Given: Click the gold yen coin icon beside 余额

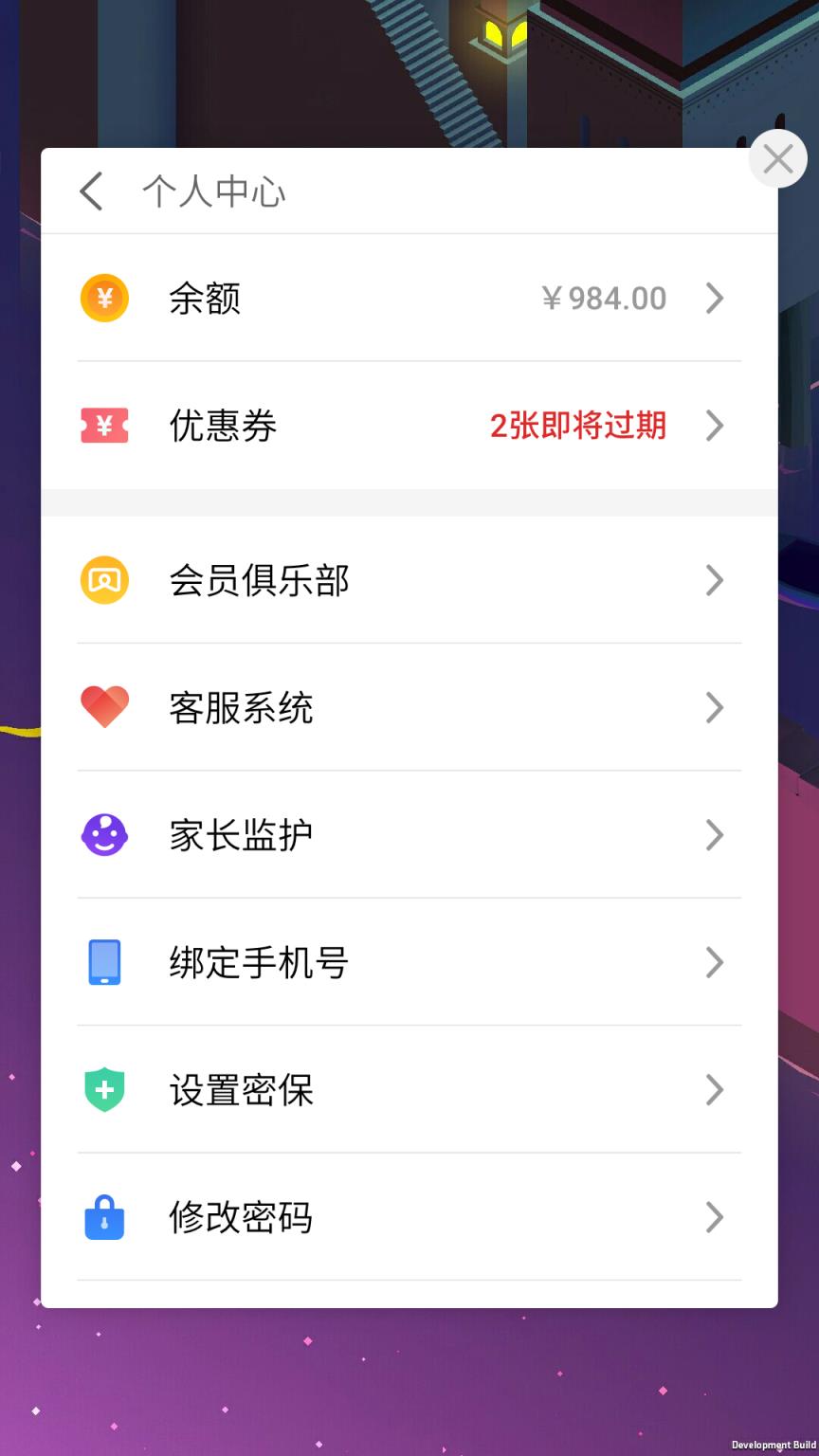Looking at the screenshot, I should tap(104, 298).
